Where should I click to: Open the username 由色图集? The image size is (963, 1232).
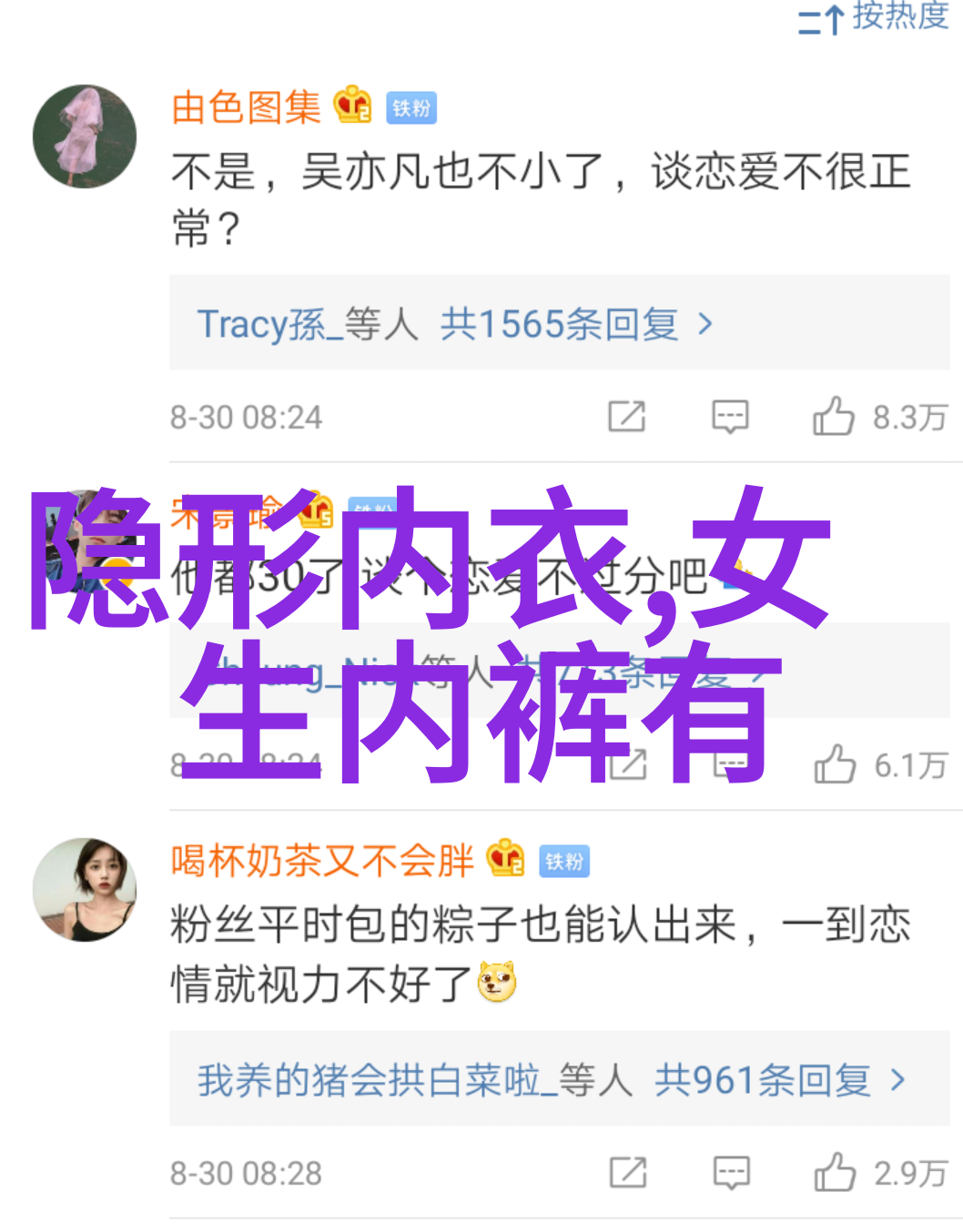(x=246, y=107)
